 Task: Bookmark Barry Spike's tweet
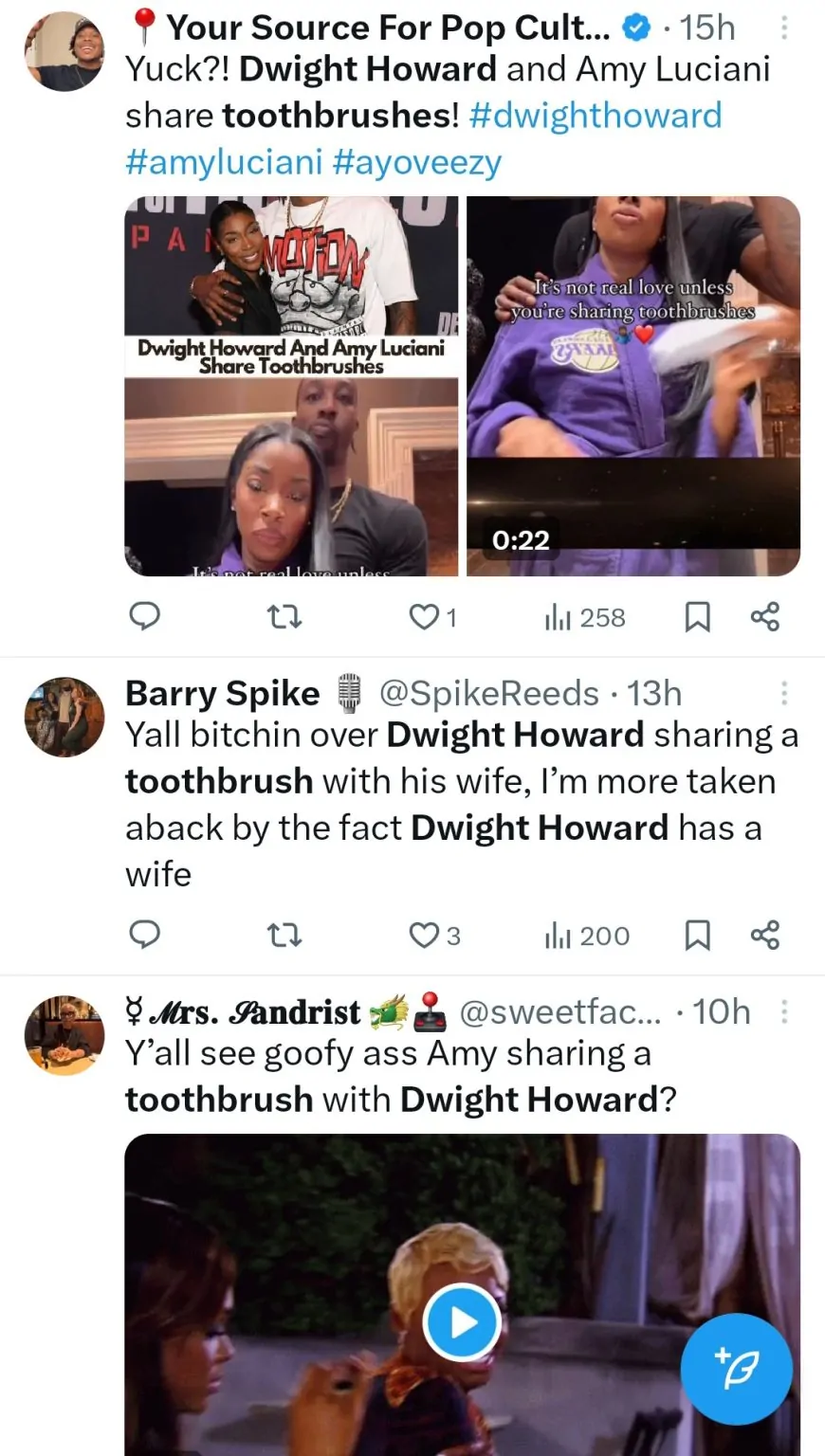pyautogui.click(x=697, y=937)
